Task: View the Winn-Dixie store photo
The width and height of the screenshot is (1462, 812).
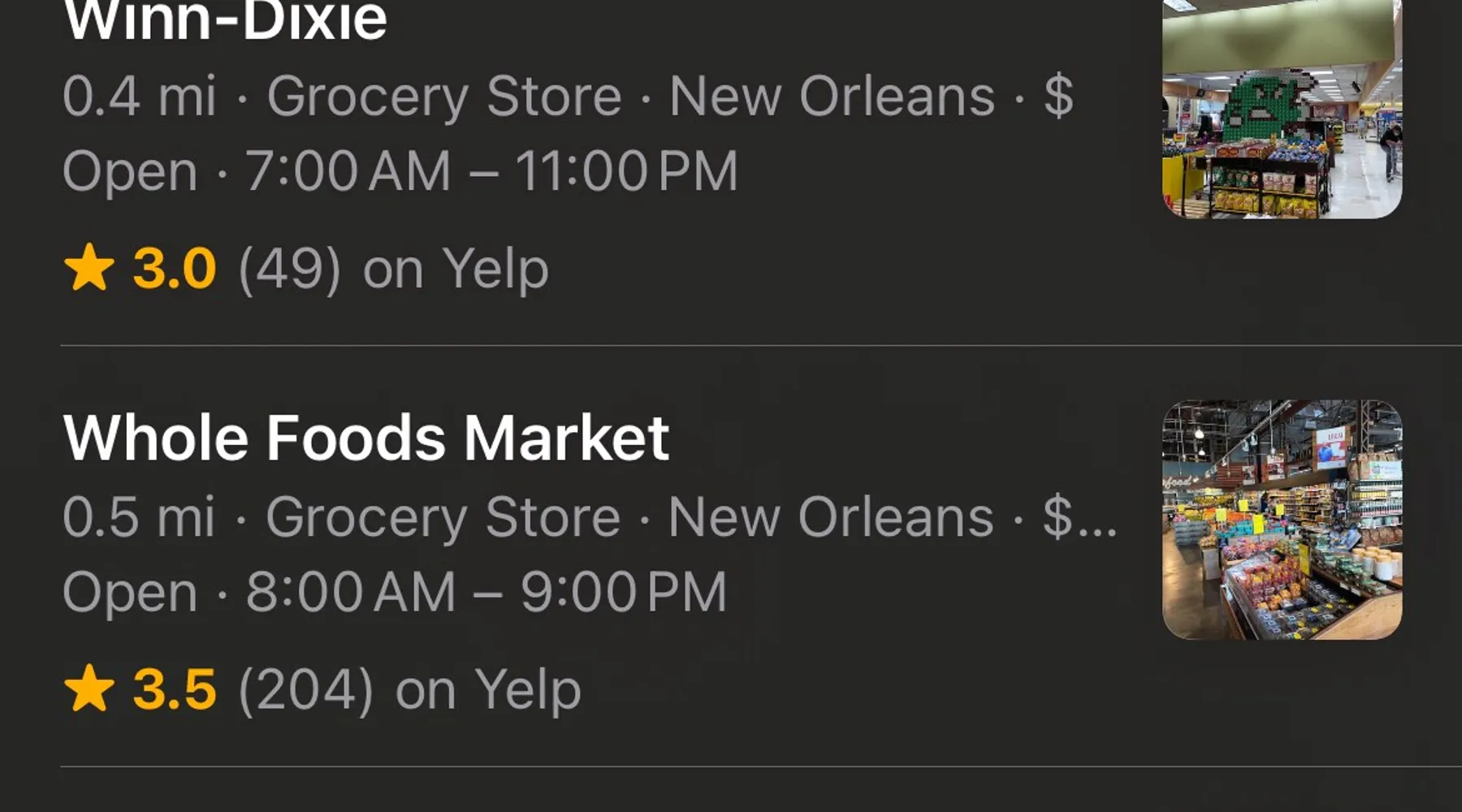Action: (1282, 108)
